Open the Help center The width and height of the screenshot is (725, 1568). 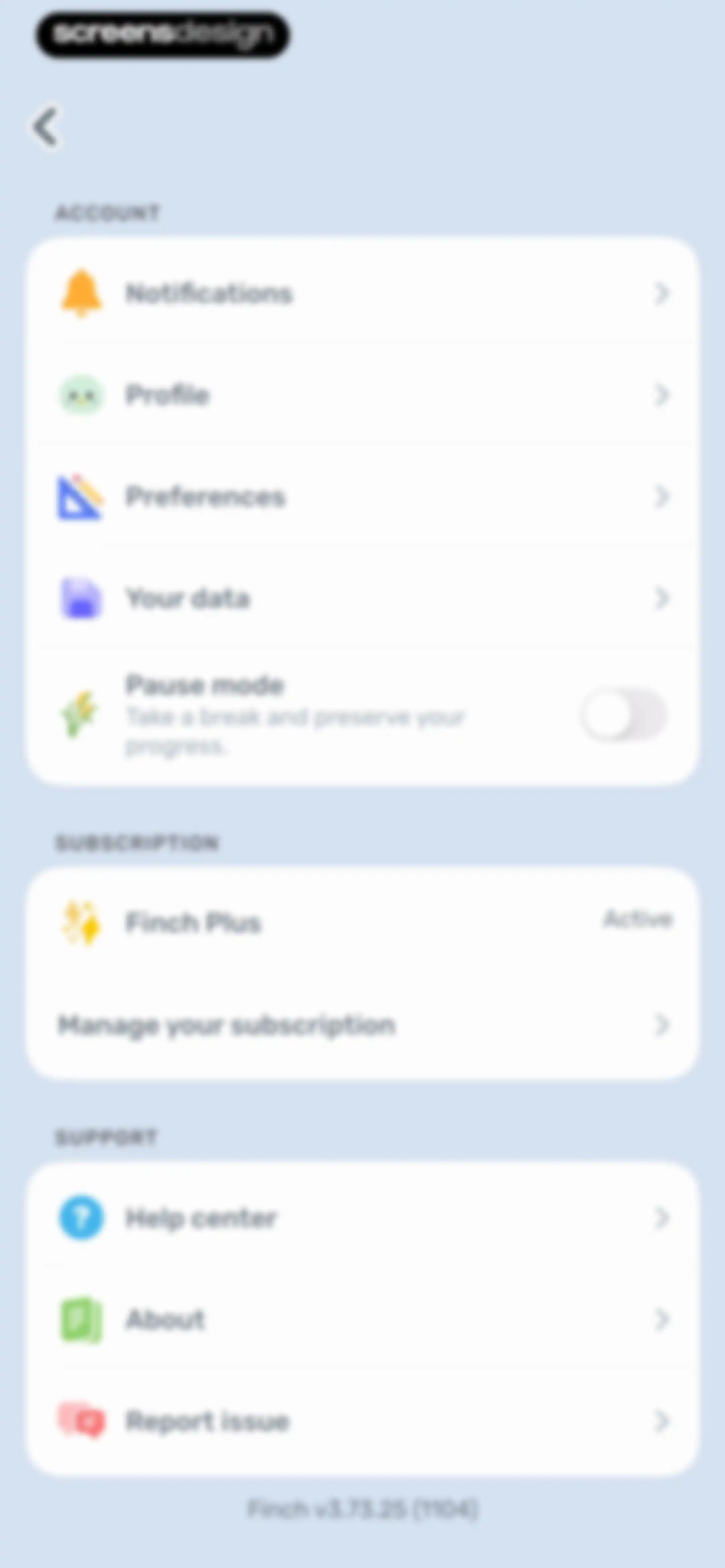pyautogui.click(x=363, y=1217)
